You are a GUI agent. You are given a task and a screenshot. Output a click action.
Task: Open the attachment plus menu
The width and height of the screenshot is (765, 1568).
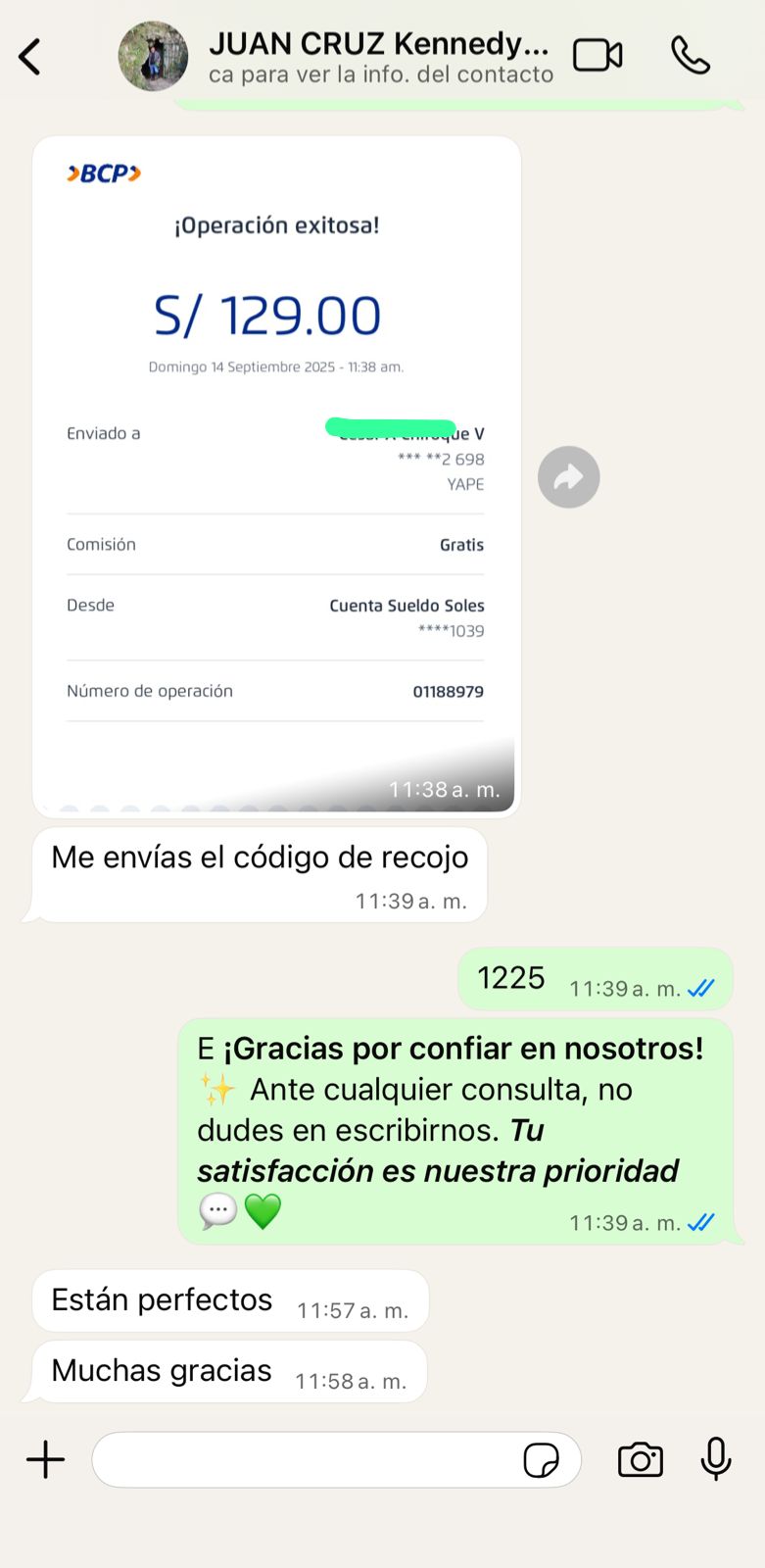coord(45,1459)
